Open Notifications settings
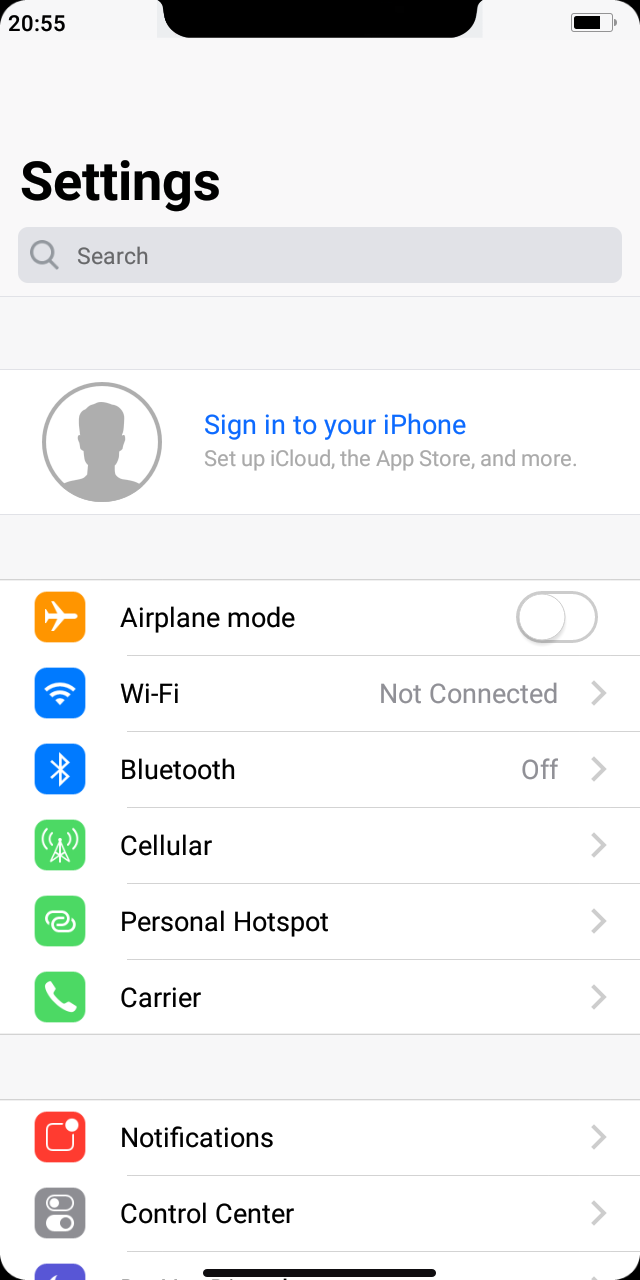 [320, 1138]
